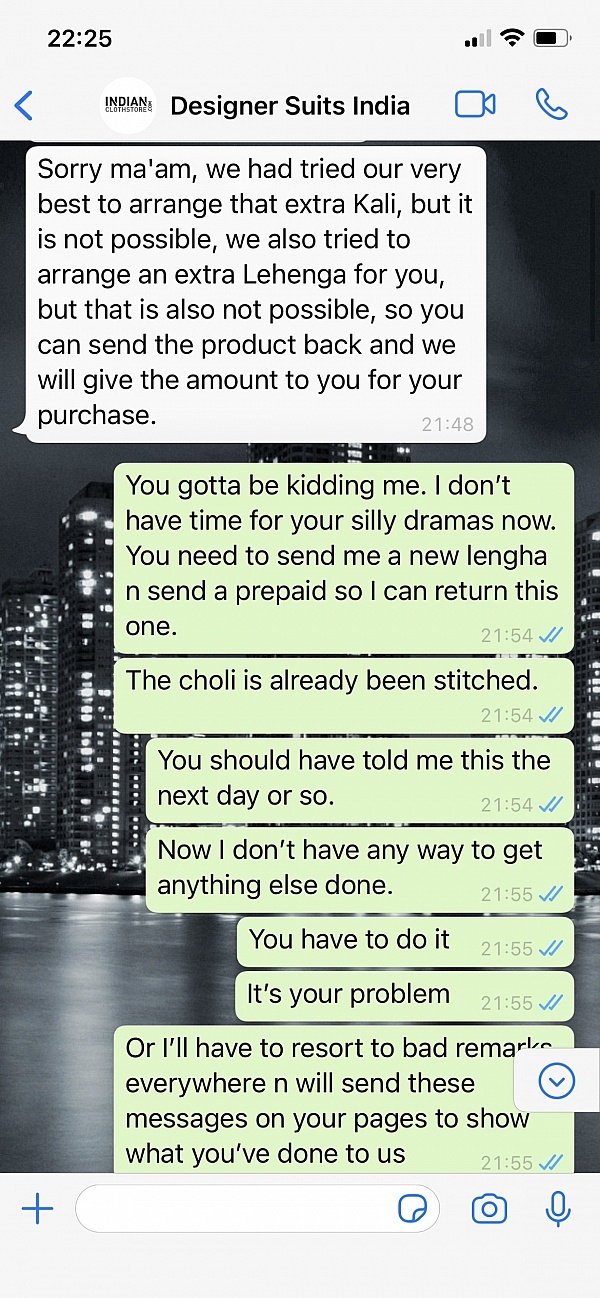Open the attachment plus menu
Screen dimensions: 600x1298
coord(37,1209)
